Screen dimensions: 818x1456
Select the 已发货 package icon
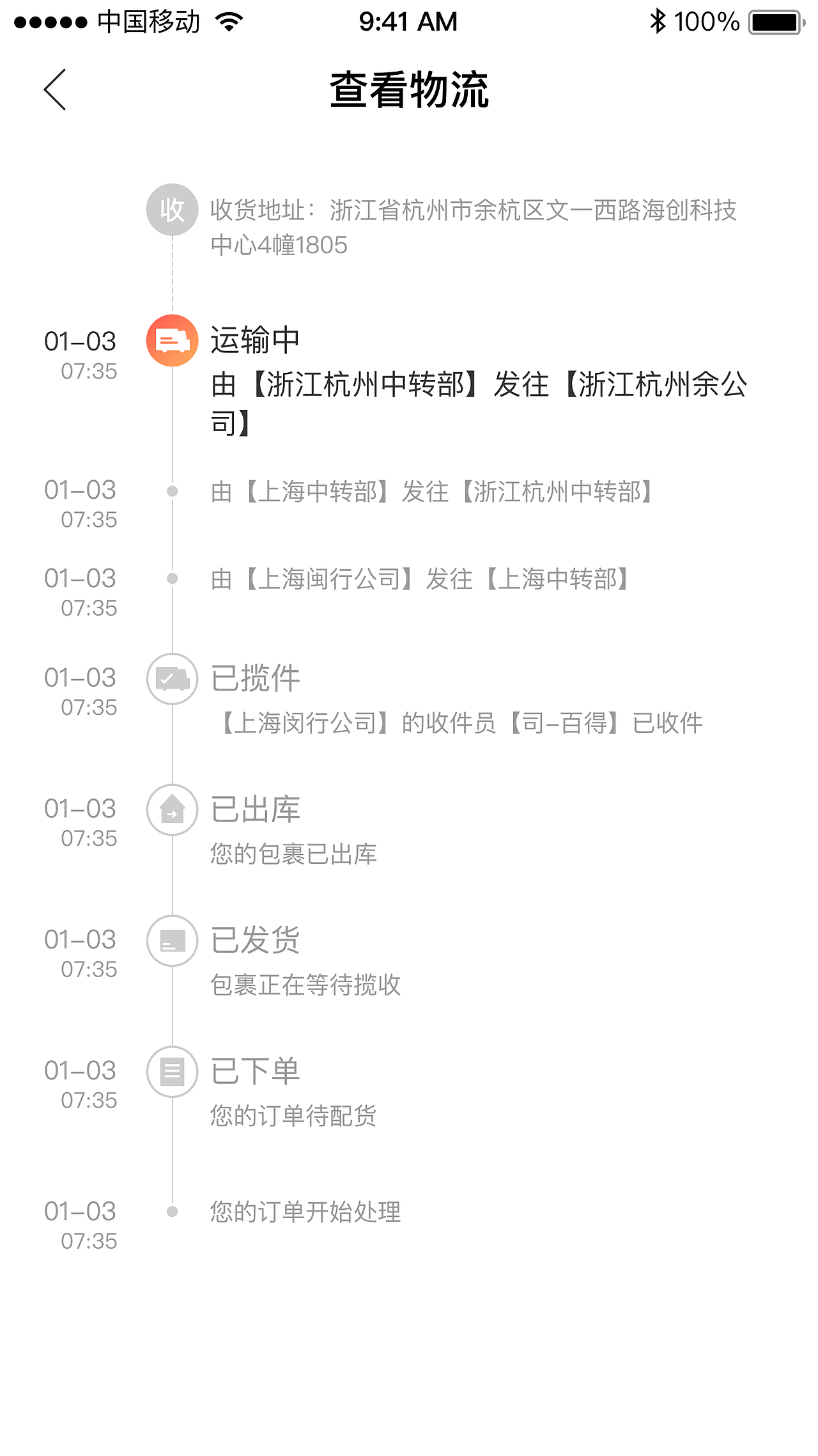click(x=171, y=941)
